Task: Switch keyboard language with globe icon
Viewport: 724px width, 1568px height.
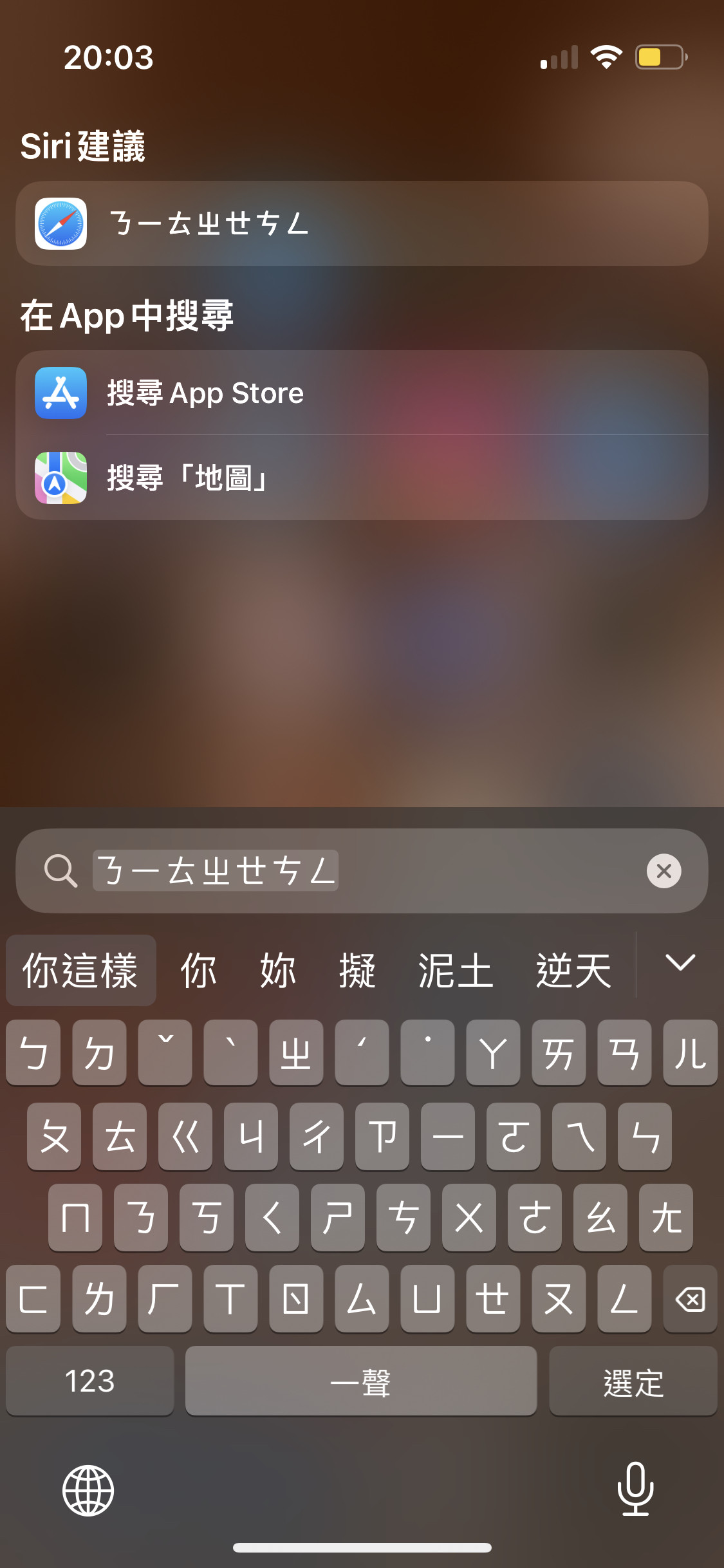Action: [88, 1490]
